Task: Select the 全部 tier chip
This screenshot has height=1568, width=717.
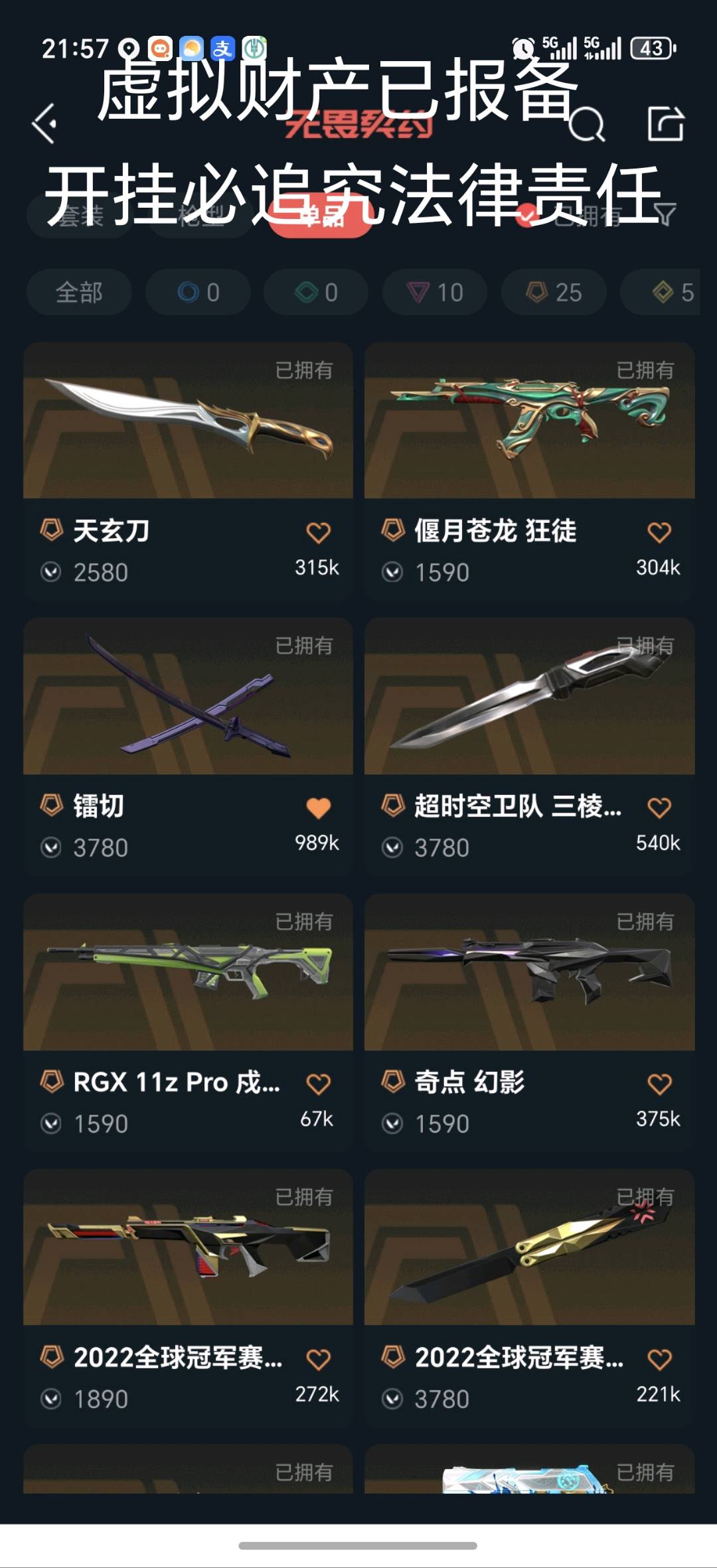Action: [79, 292]
